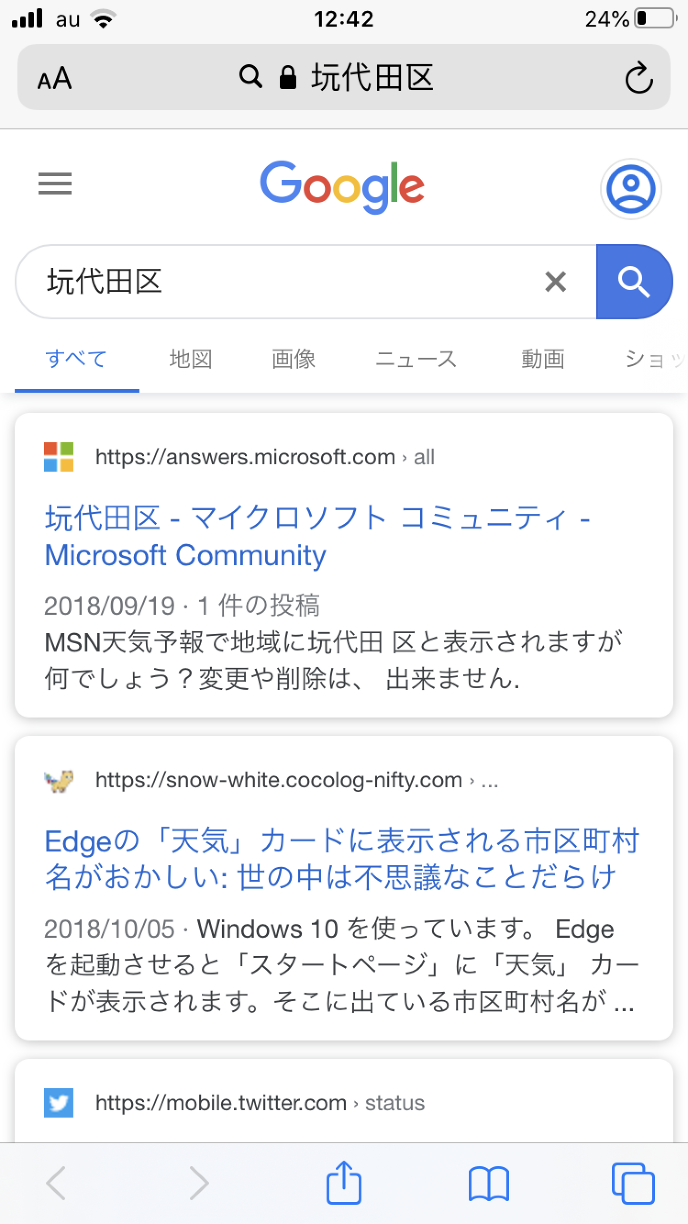
Task: Open the Edgeの「天気」カード blog result
Action: click(341, 858)
